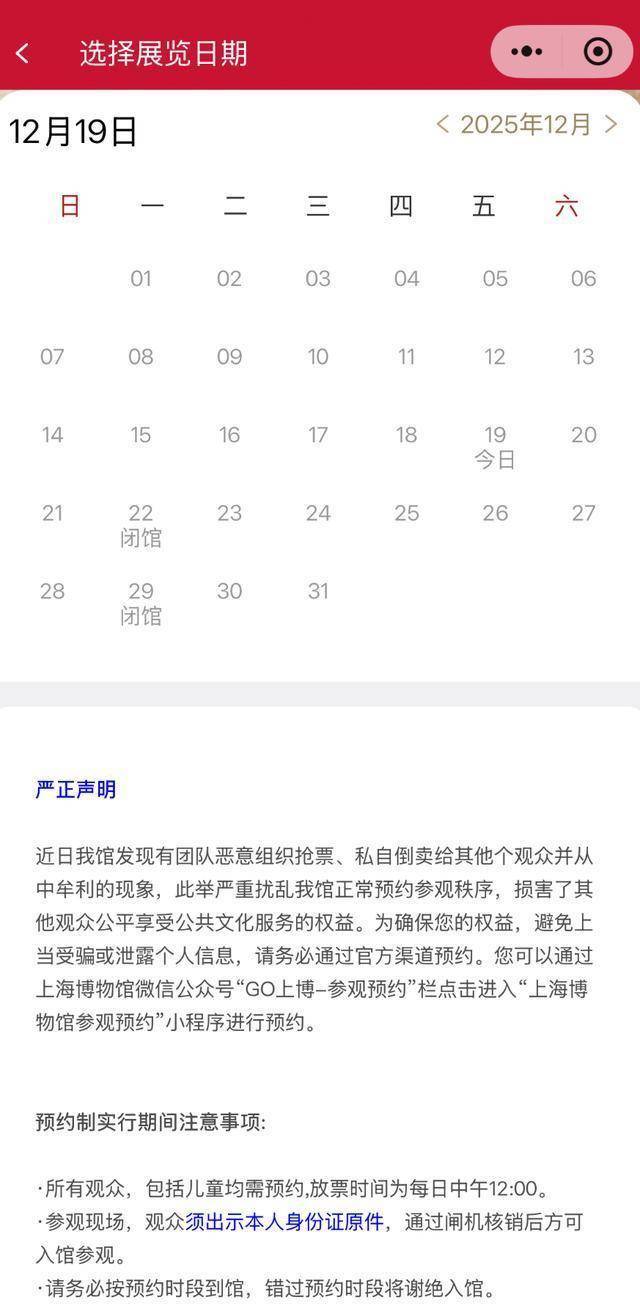Viewport: 640px width, 1311px height.
Task: Select December 31 on the calendar
Action: tap(318, 591)
